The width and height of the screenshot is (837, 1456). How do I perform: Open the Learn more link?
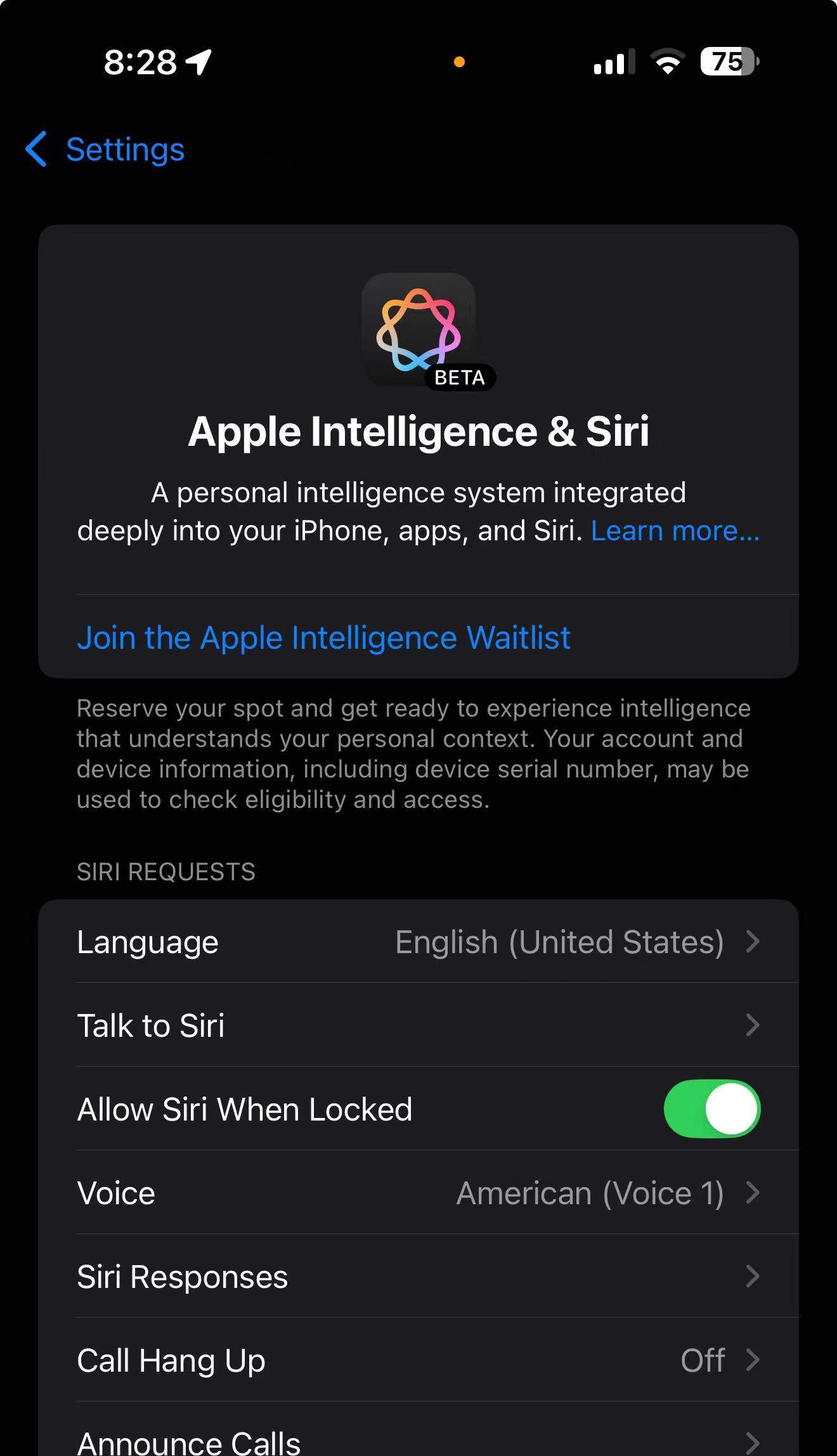[675, 531]
